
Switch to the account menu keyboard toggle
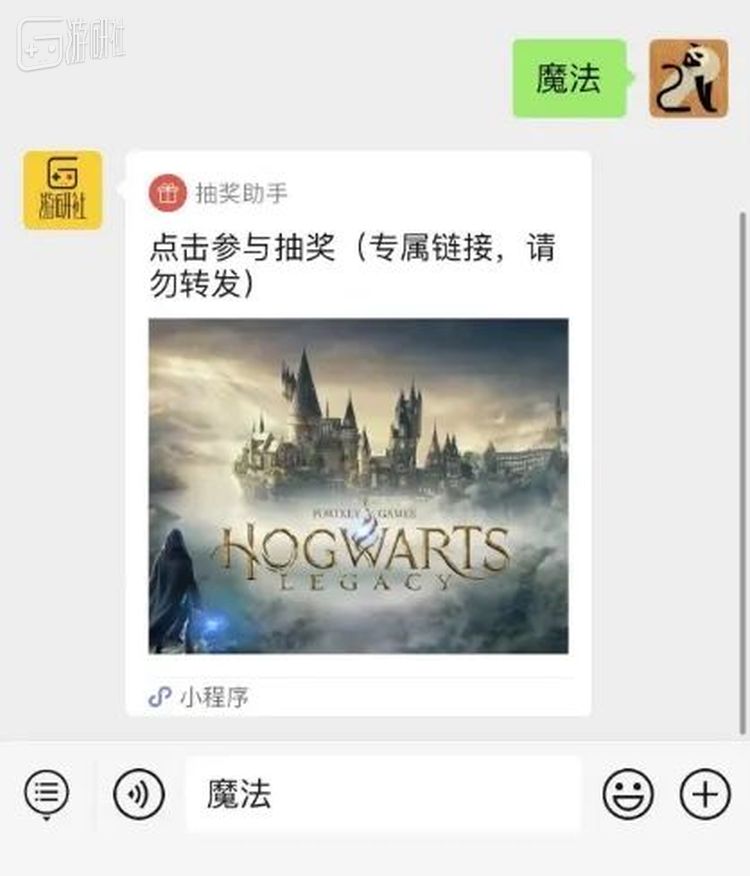47,794
